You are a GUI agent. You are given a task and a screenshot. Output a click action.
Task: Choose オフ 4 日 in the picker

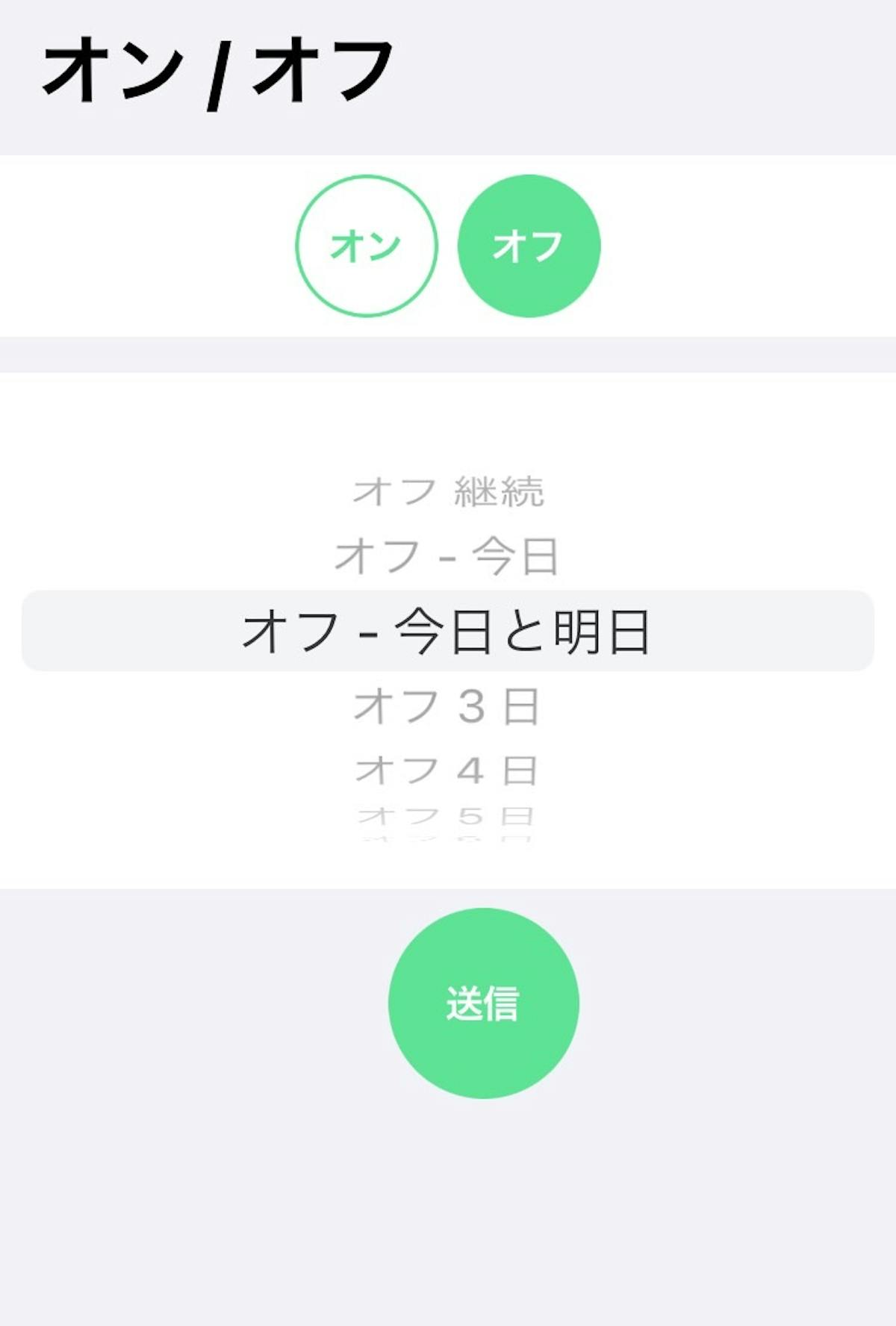click(448, 770)
